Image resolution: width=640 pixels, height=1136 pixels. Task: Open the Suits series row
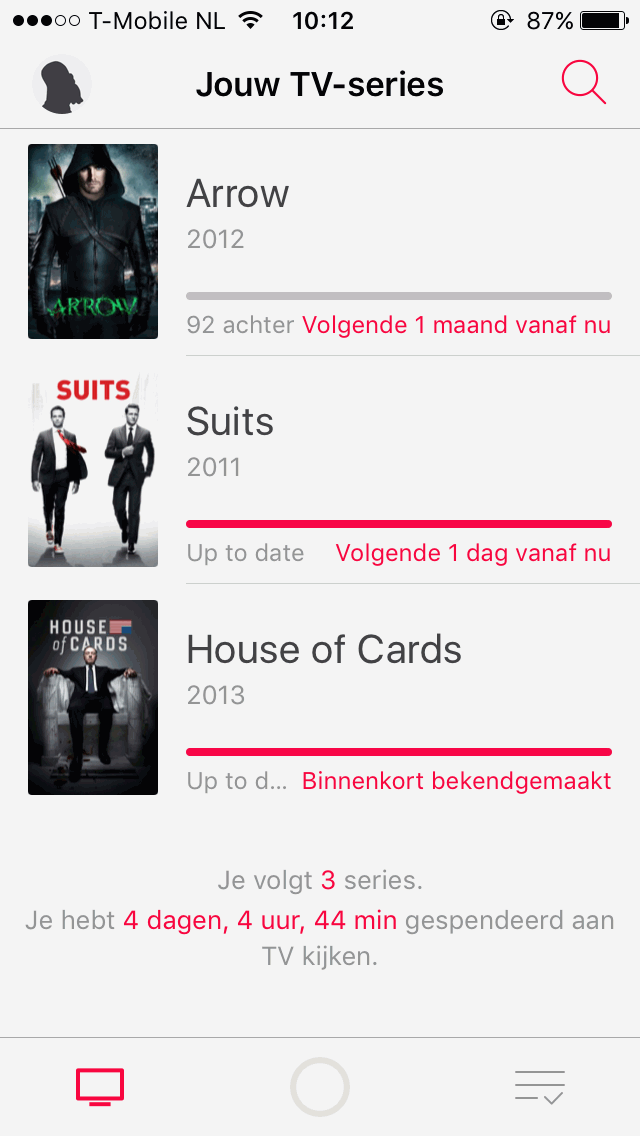320,469
